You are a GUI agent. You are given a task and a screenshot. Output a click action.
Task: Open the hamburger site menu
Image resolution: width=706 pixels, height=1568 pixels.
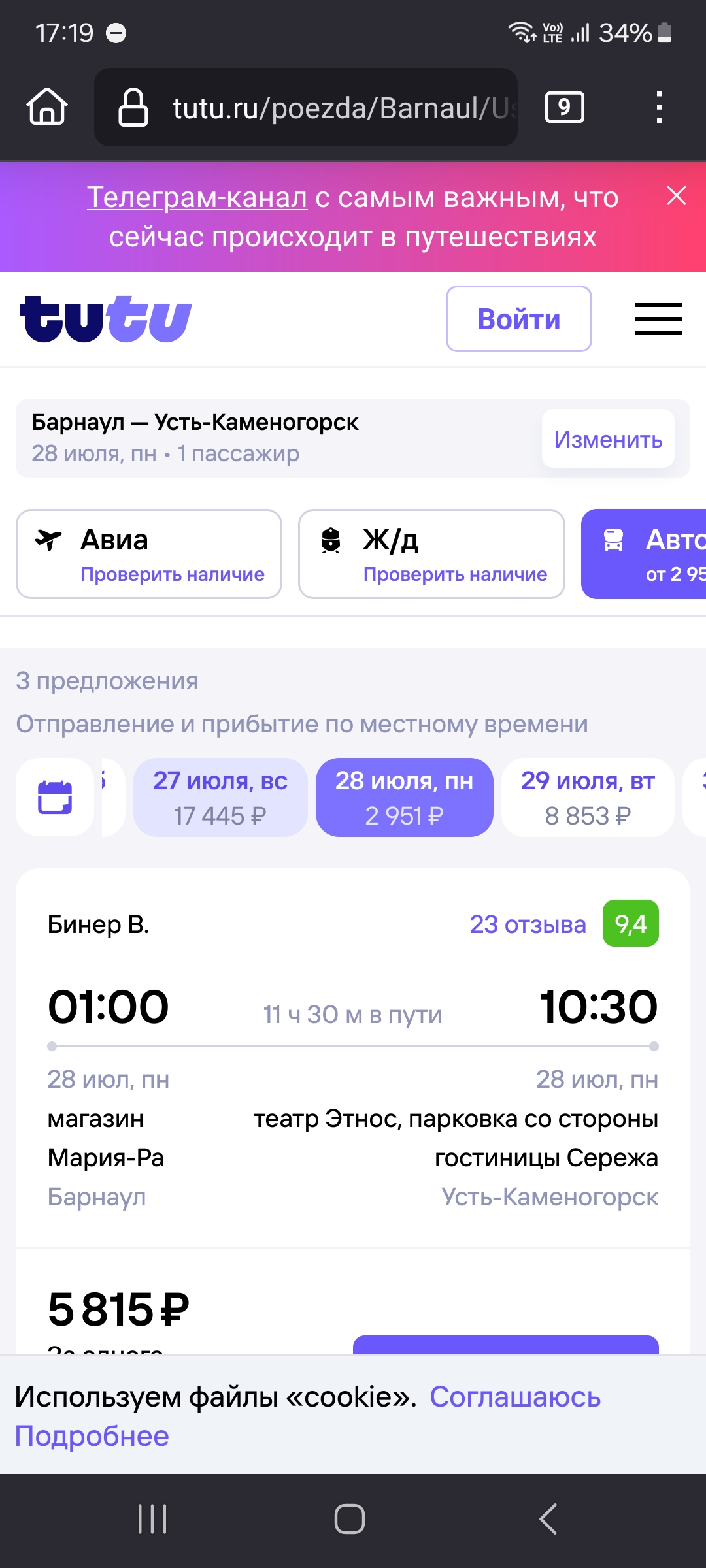pos(658,319)
